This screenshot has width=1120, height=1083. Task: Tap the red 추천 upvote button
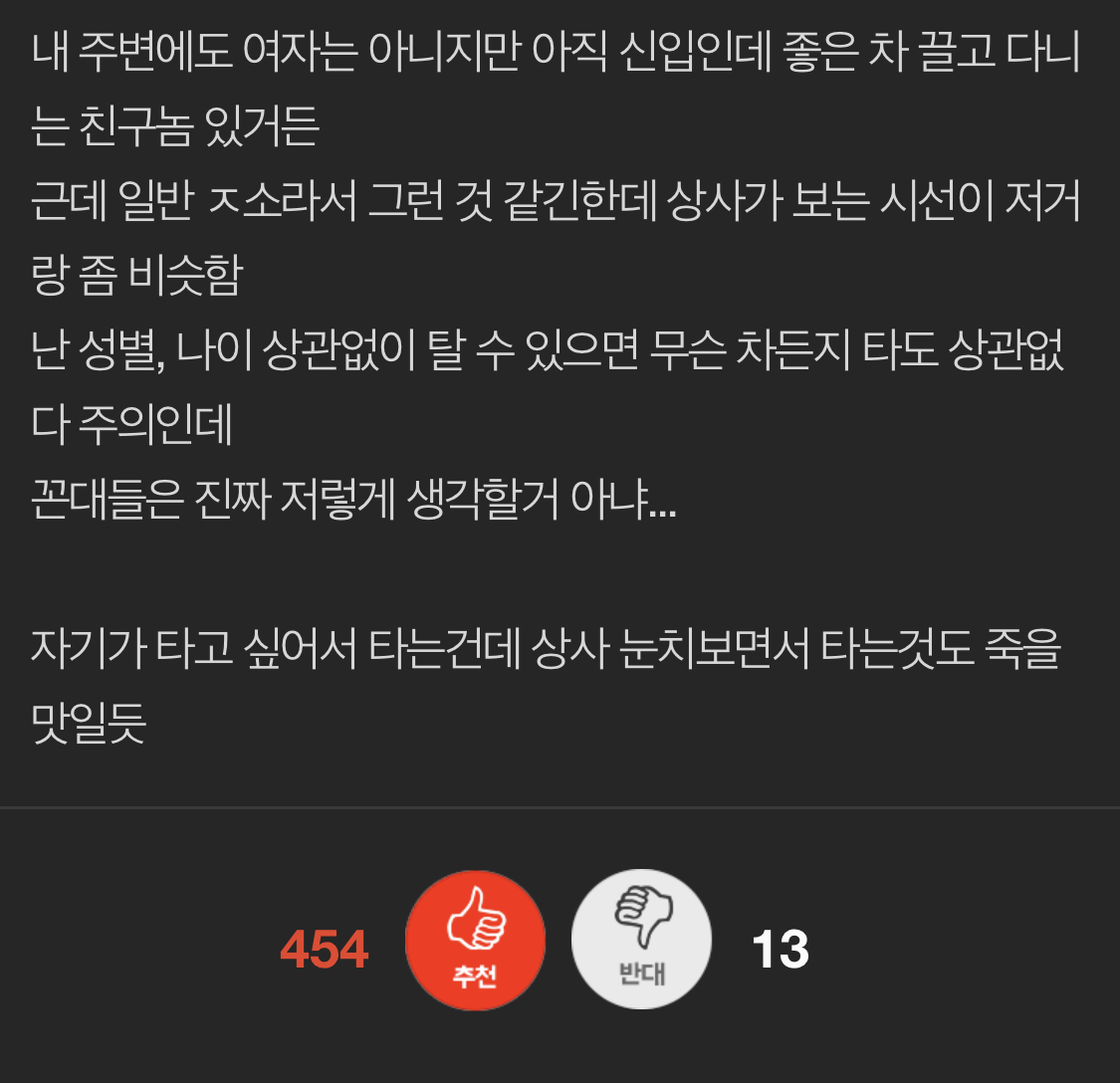click(x=475, y=940)
